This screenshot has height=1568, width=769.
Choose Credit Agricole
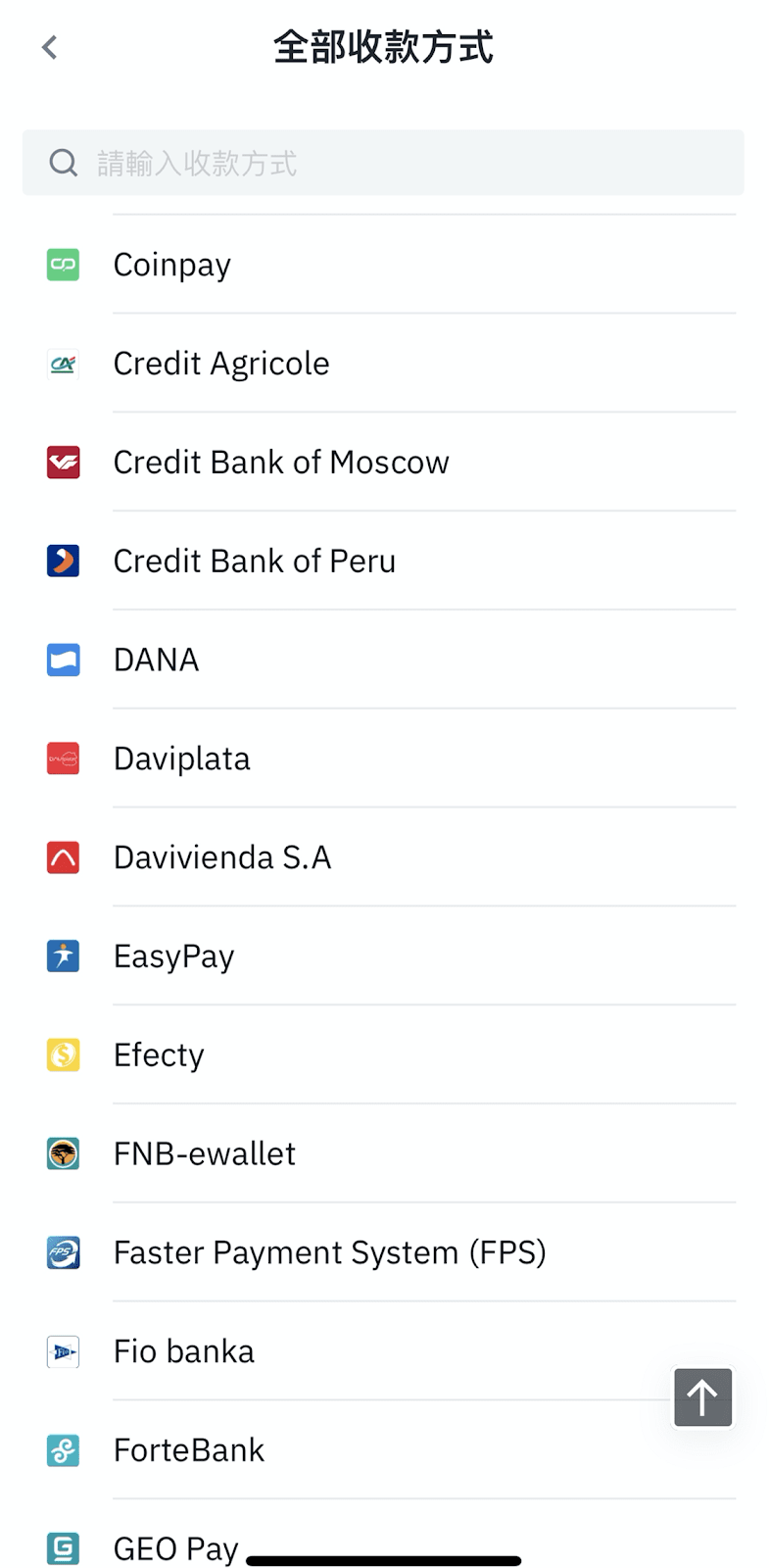click(x=384, y=364)
